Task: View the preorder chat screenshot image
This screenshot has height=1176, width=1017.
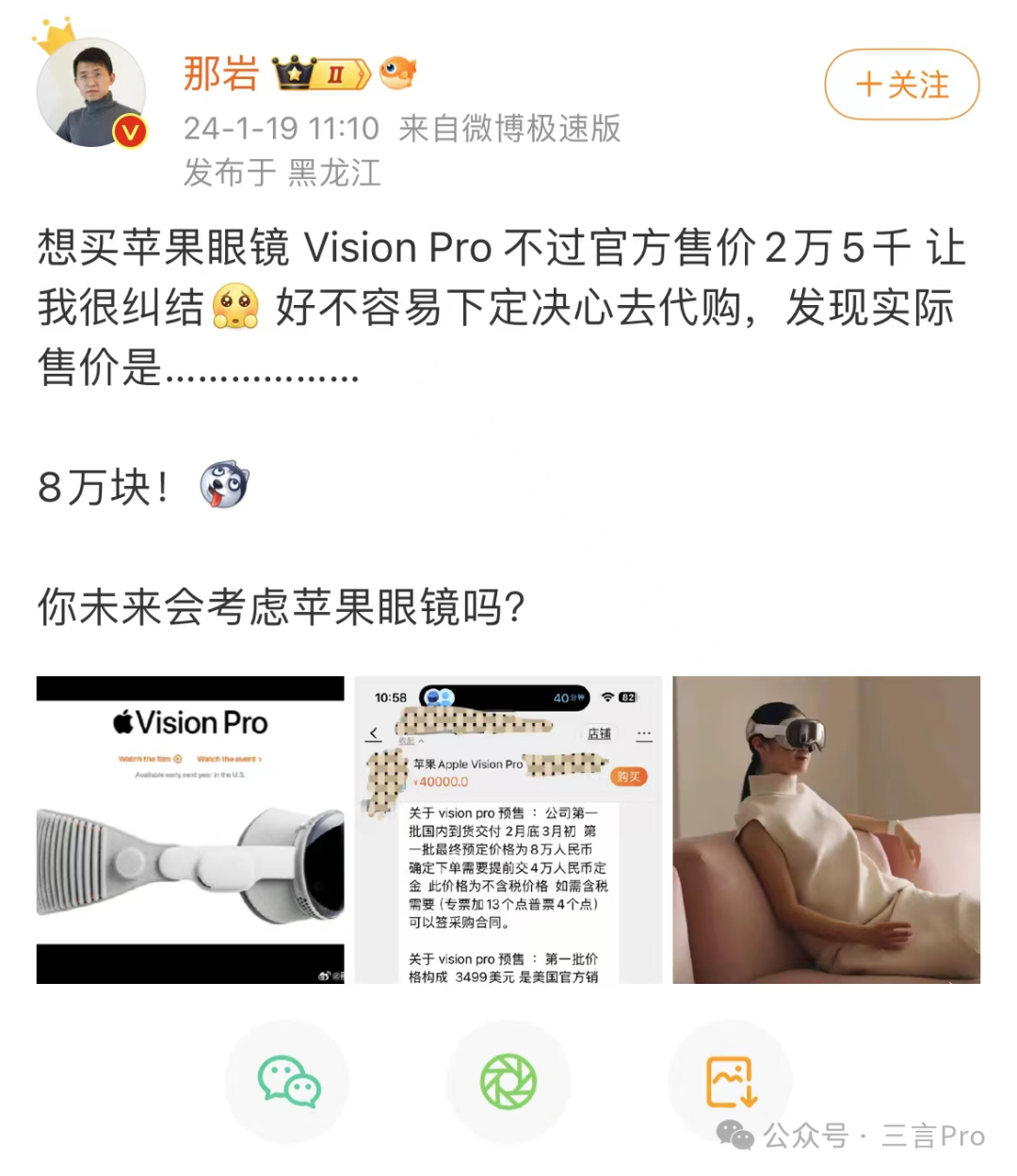Action: (x=508, y=830)
